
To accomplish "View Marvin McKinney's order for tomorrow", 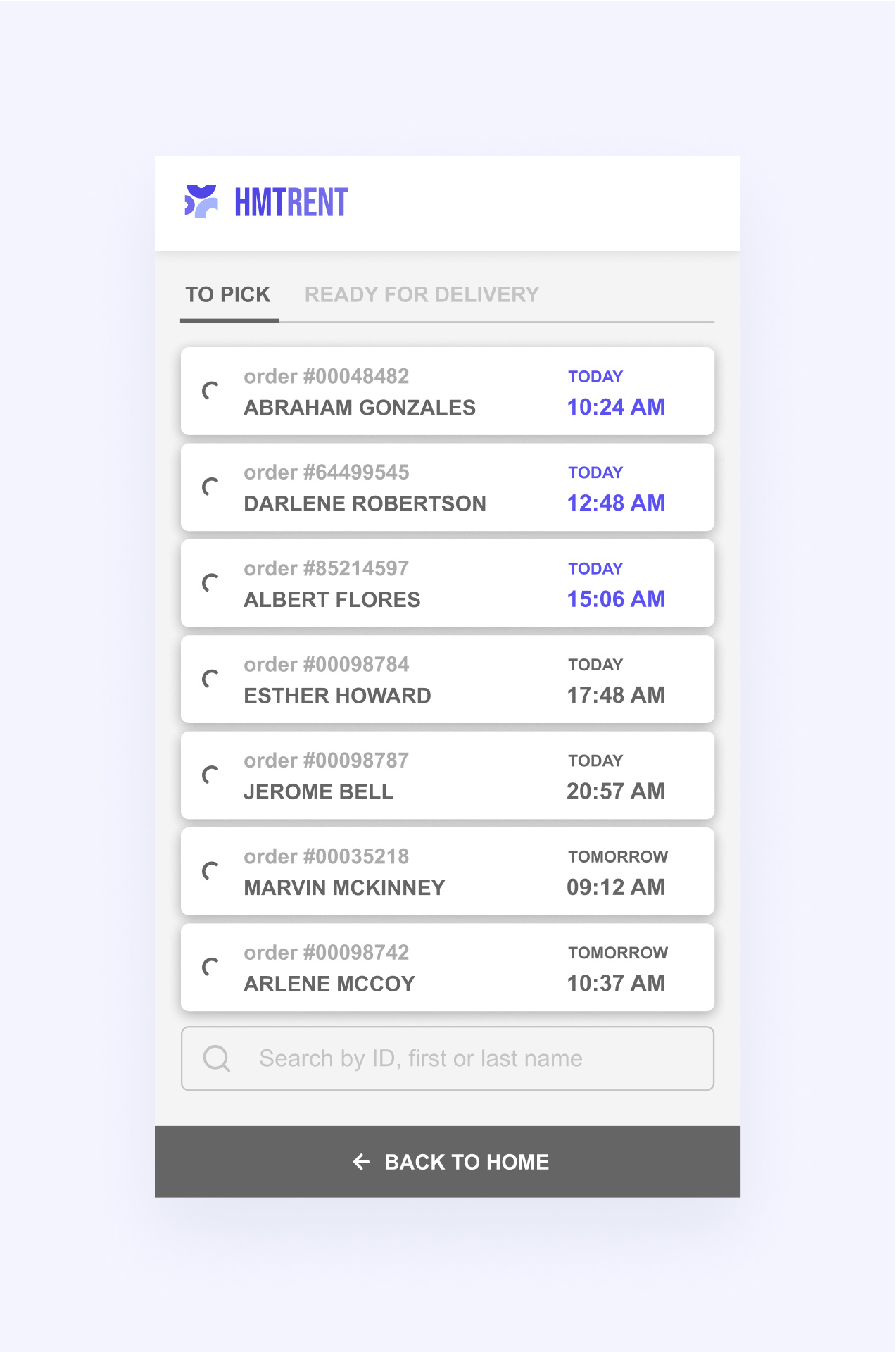I will (x=447, y=872).
